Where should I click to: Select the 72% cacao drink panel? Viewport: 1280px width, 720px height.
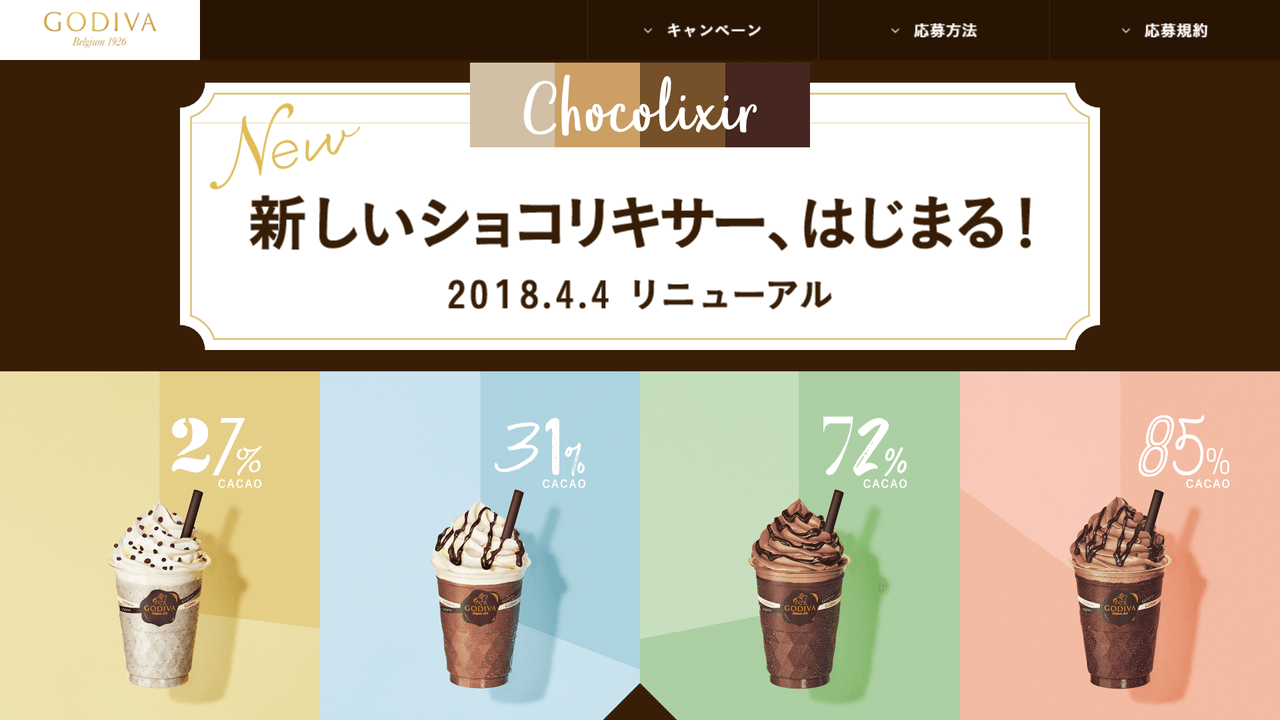pyautogui.click(x=800, y=545)
